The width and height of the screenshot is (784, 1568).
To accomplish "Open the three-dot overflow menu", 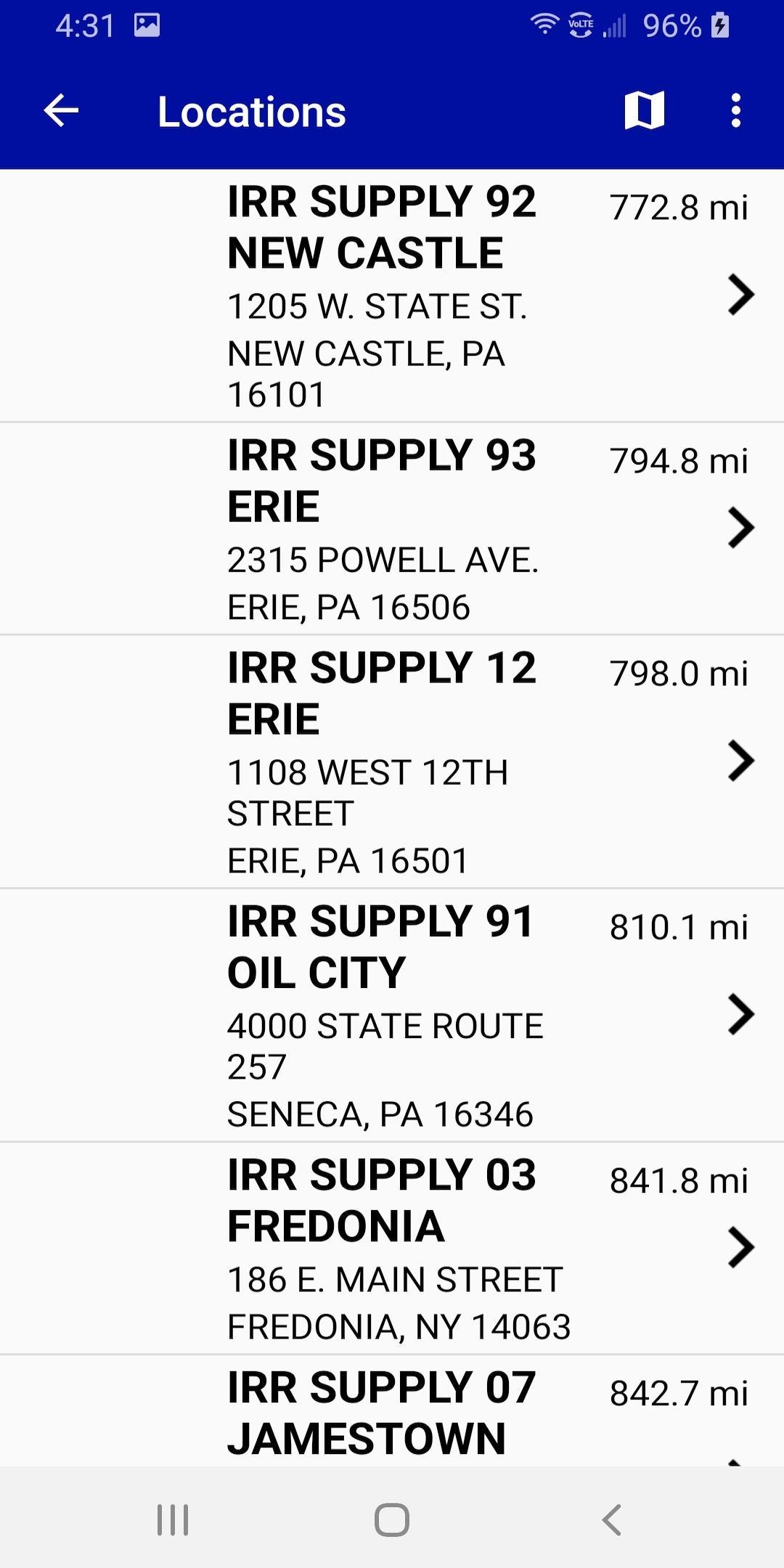I will [x=736, y=111].
